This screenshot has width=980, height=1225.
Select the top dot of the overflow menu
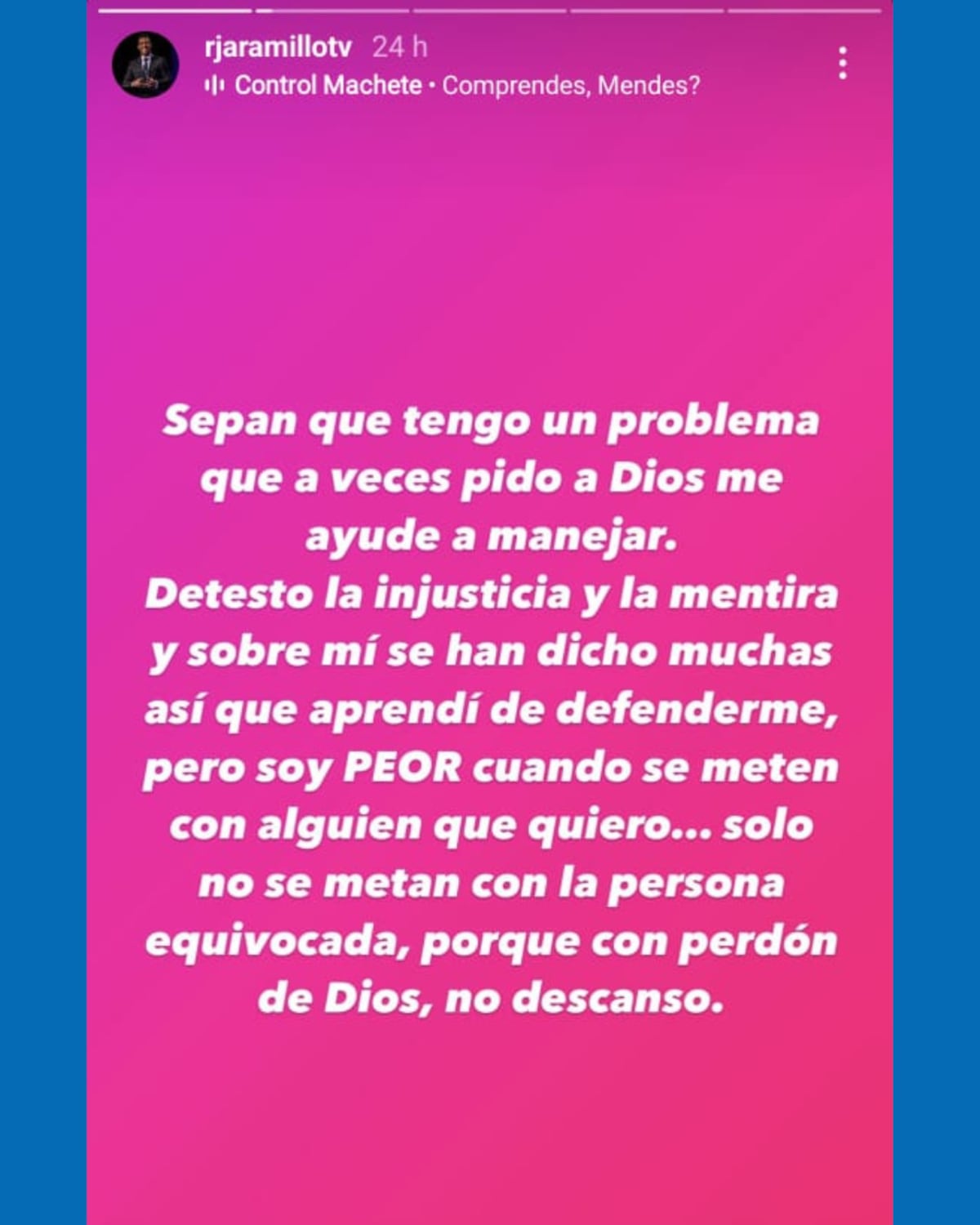pos(843,51)
